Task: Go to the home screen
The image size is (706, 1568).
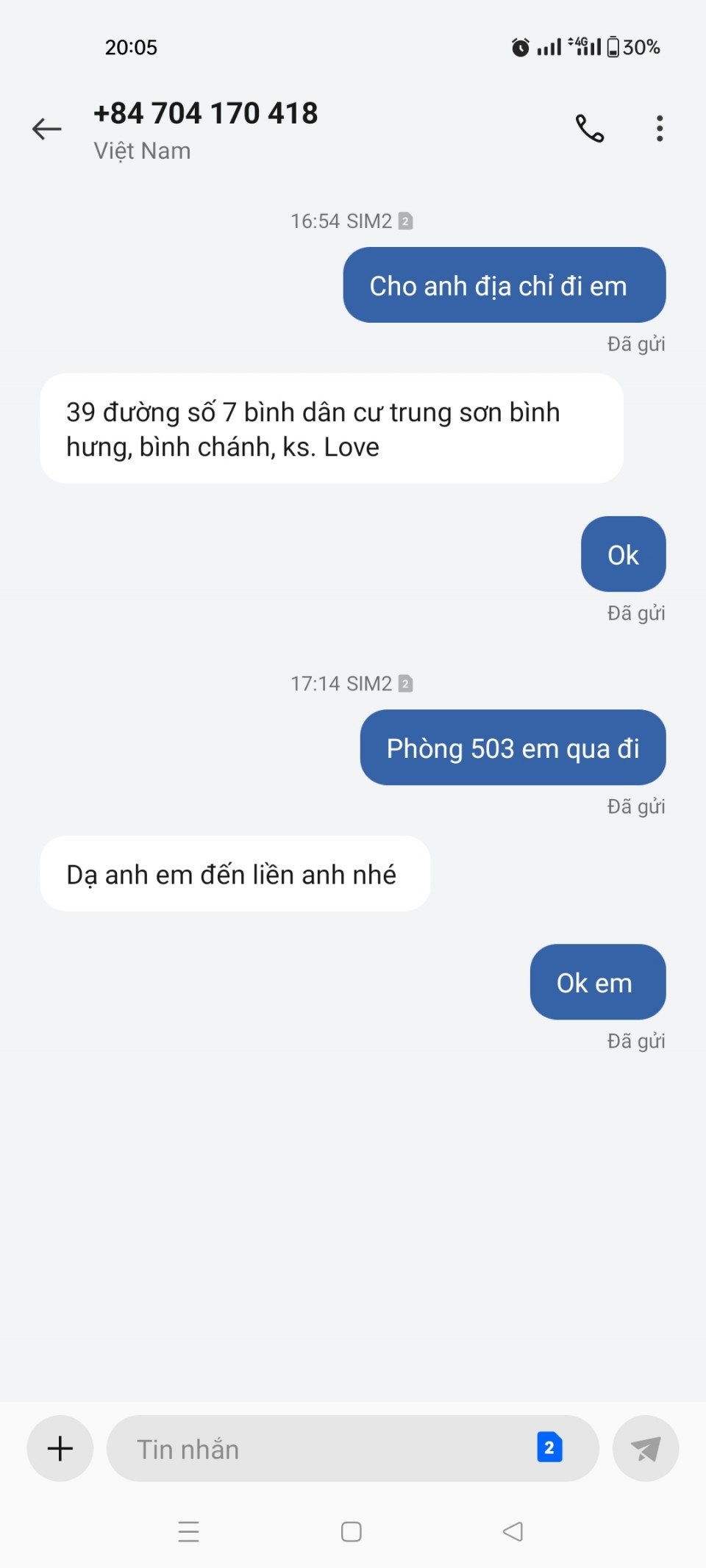Action: click(352, 1531)
